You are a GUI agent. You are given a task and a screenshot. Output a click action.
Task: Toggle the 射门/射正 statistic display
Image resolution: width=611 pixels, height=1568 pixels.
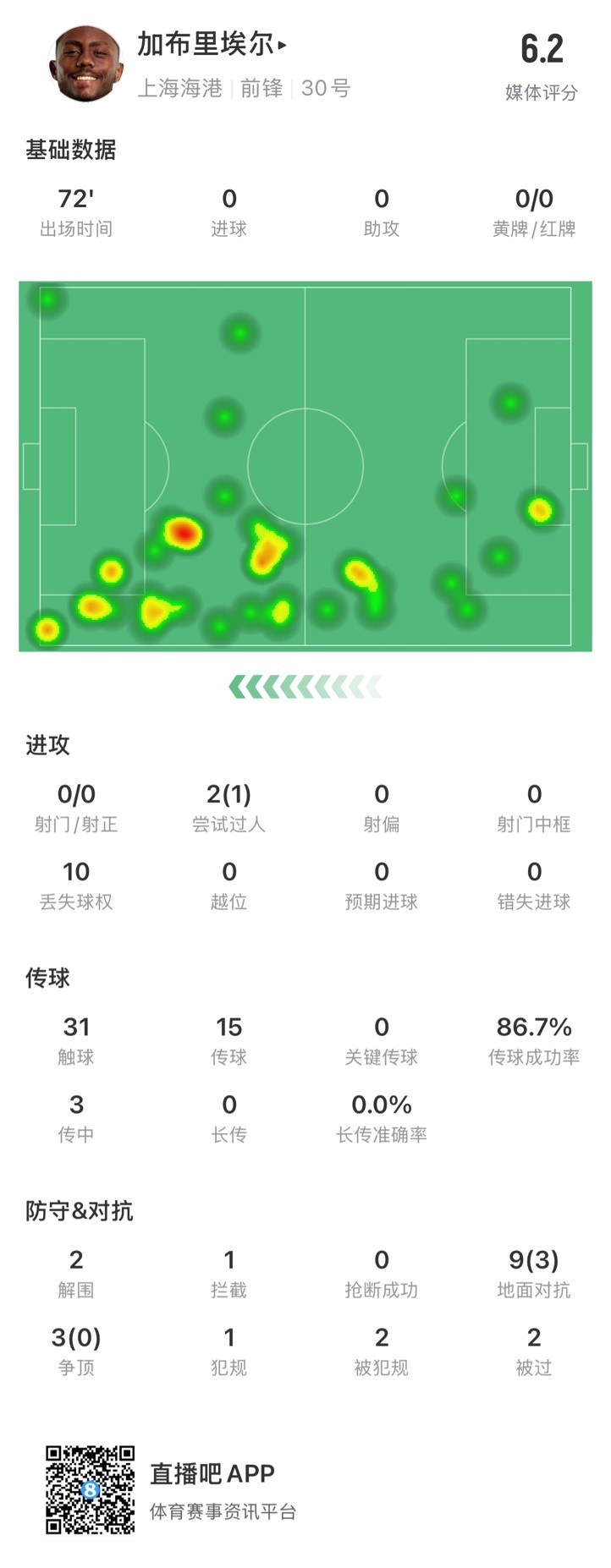pos(78,802)
